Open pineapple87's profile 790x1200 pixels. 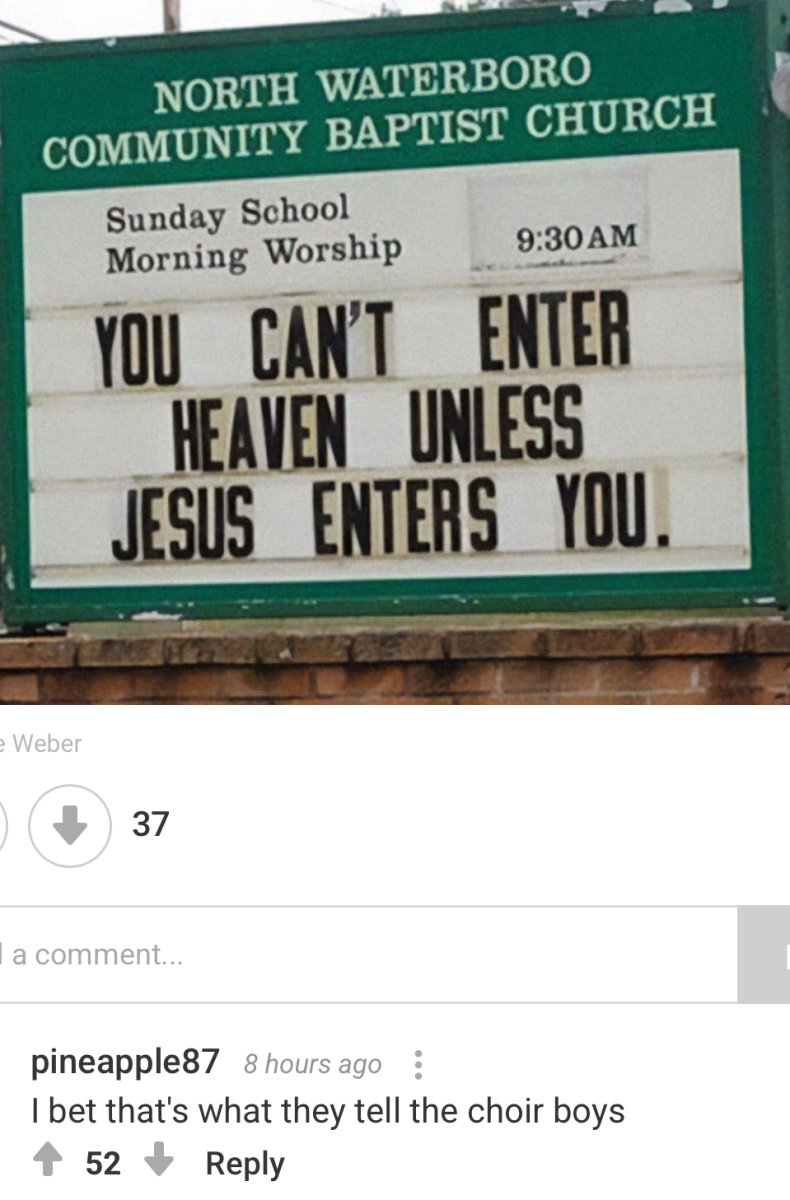point(126,1062)
